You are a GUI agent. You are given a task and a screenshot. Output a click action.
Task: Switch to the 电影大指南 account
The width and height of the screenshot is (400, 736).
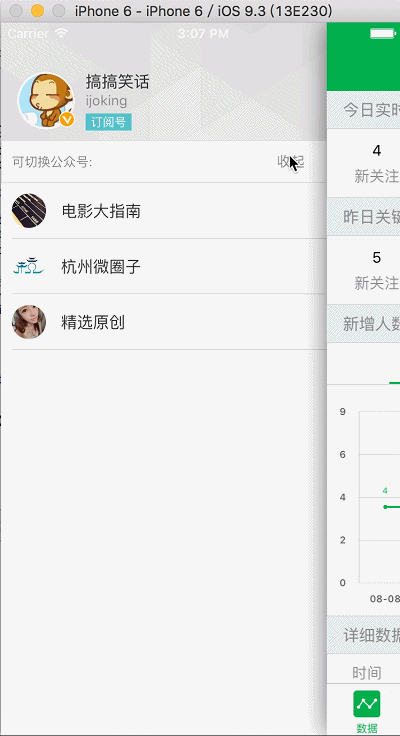tap(164, 211)
